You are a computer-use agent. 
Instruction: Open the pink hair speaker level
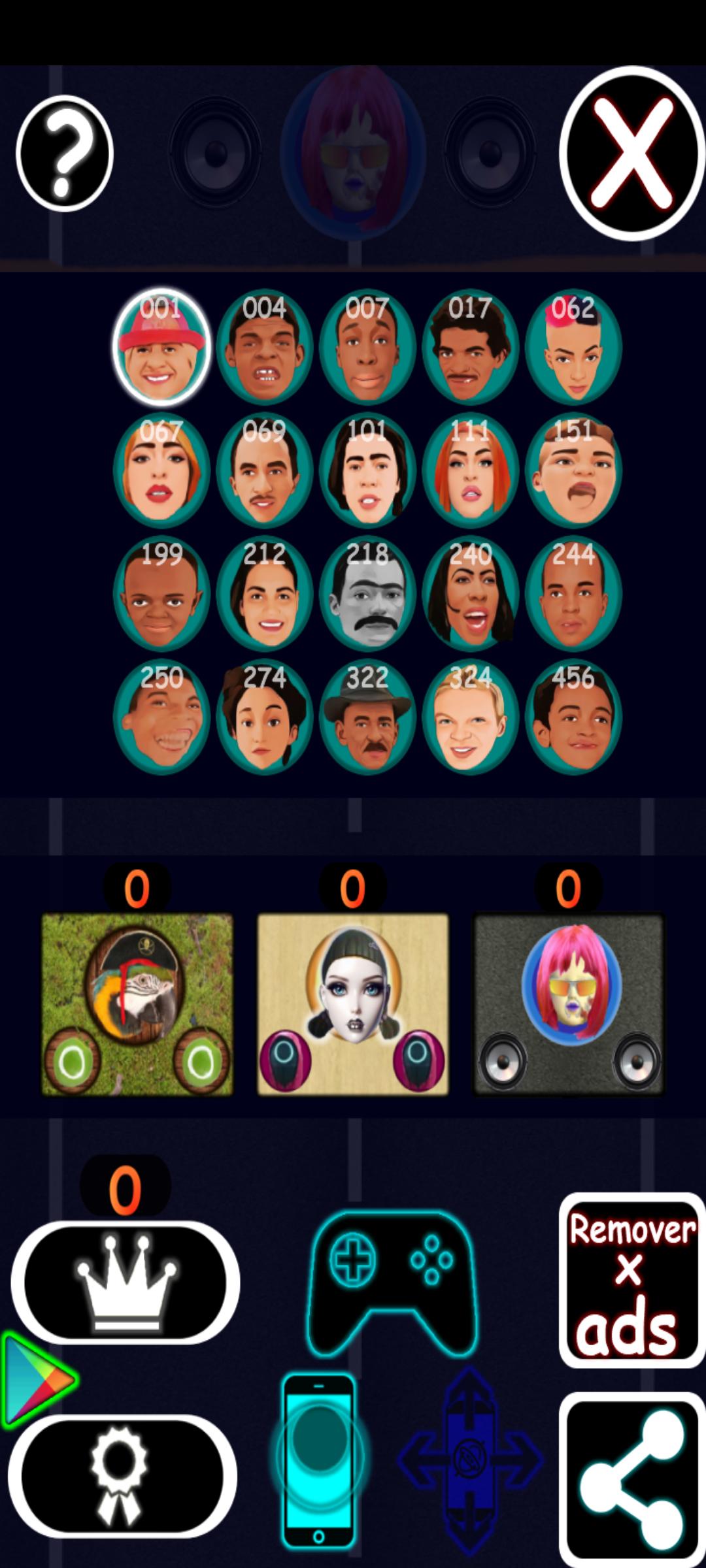[569, 1004]
